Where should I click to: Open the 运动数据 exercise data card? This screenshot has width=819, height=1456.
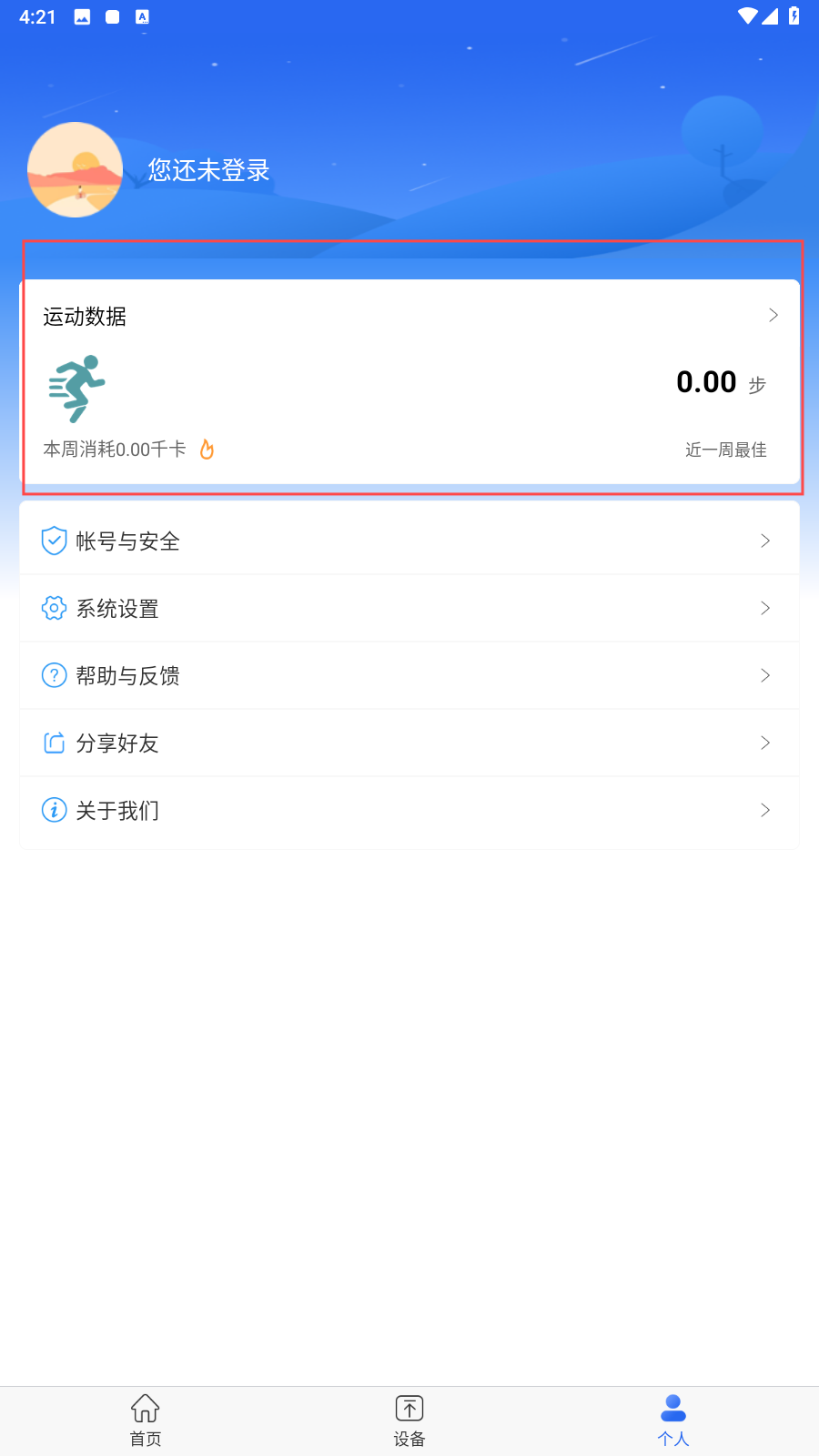[409, 382]
